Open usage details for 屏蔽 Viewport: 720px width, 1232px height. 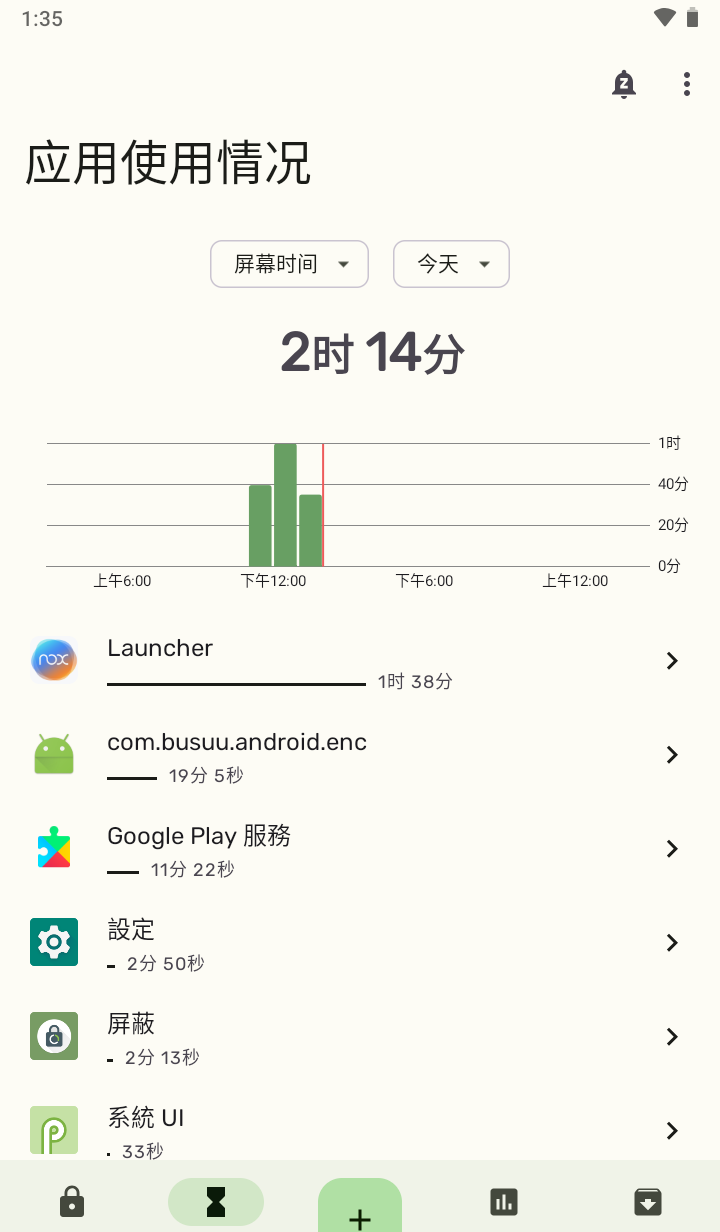[671, 1036]
